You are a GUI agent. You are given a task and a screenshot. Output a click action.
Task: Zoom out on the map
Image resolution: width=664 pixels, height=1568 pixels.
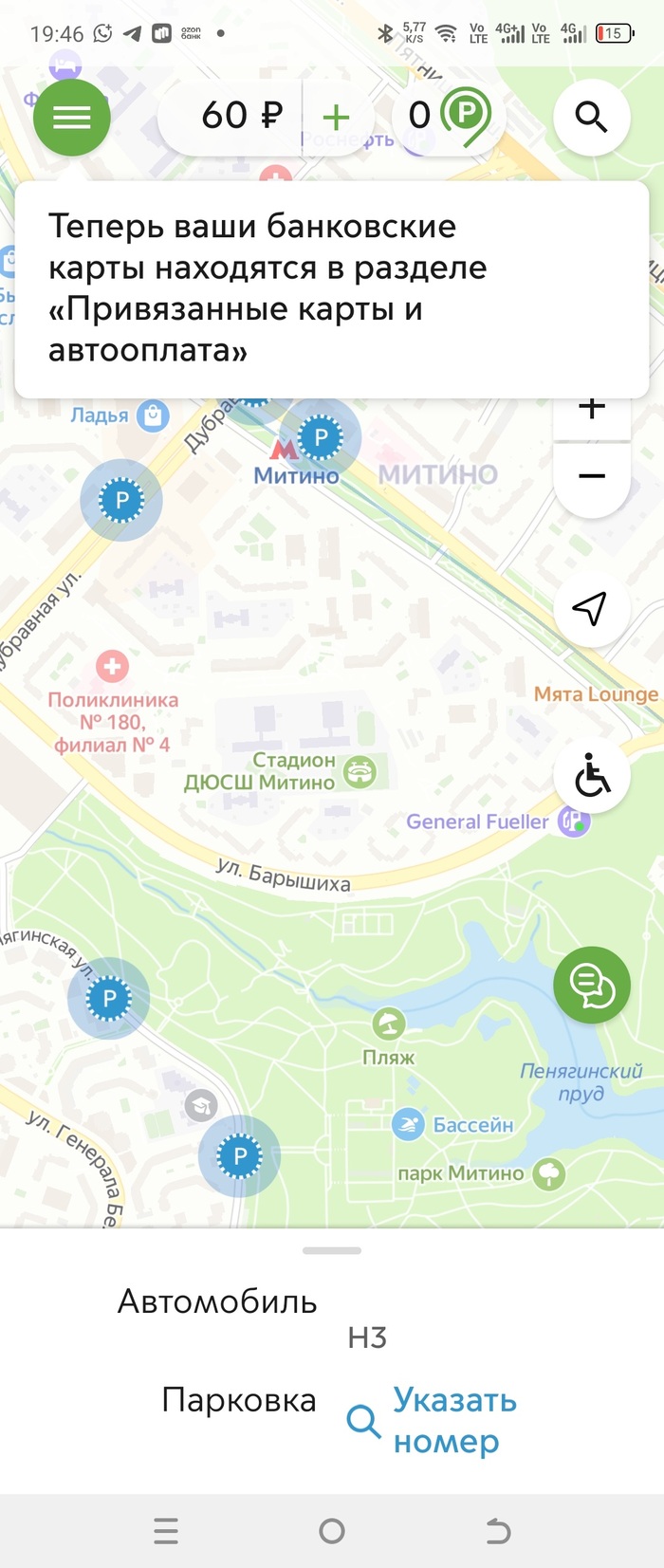click(591, 476)
